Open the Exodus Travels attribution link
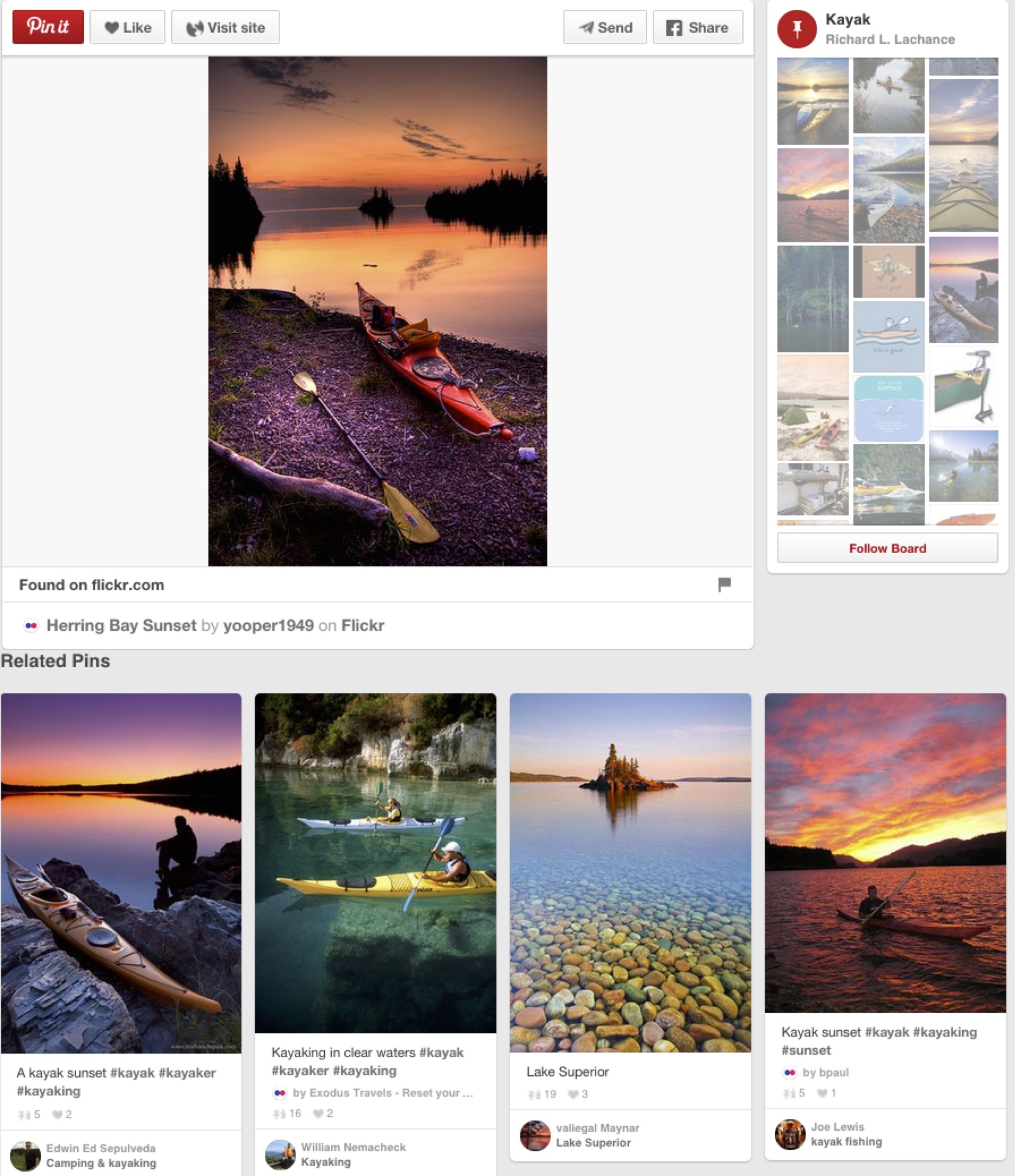This screenshot has height=1176, width=1015. [x=382, y=1093]
